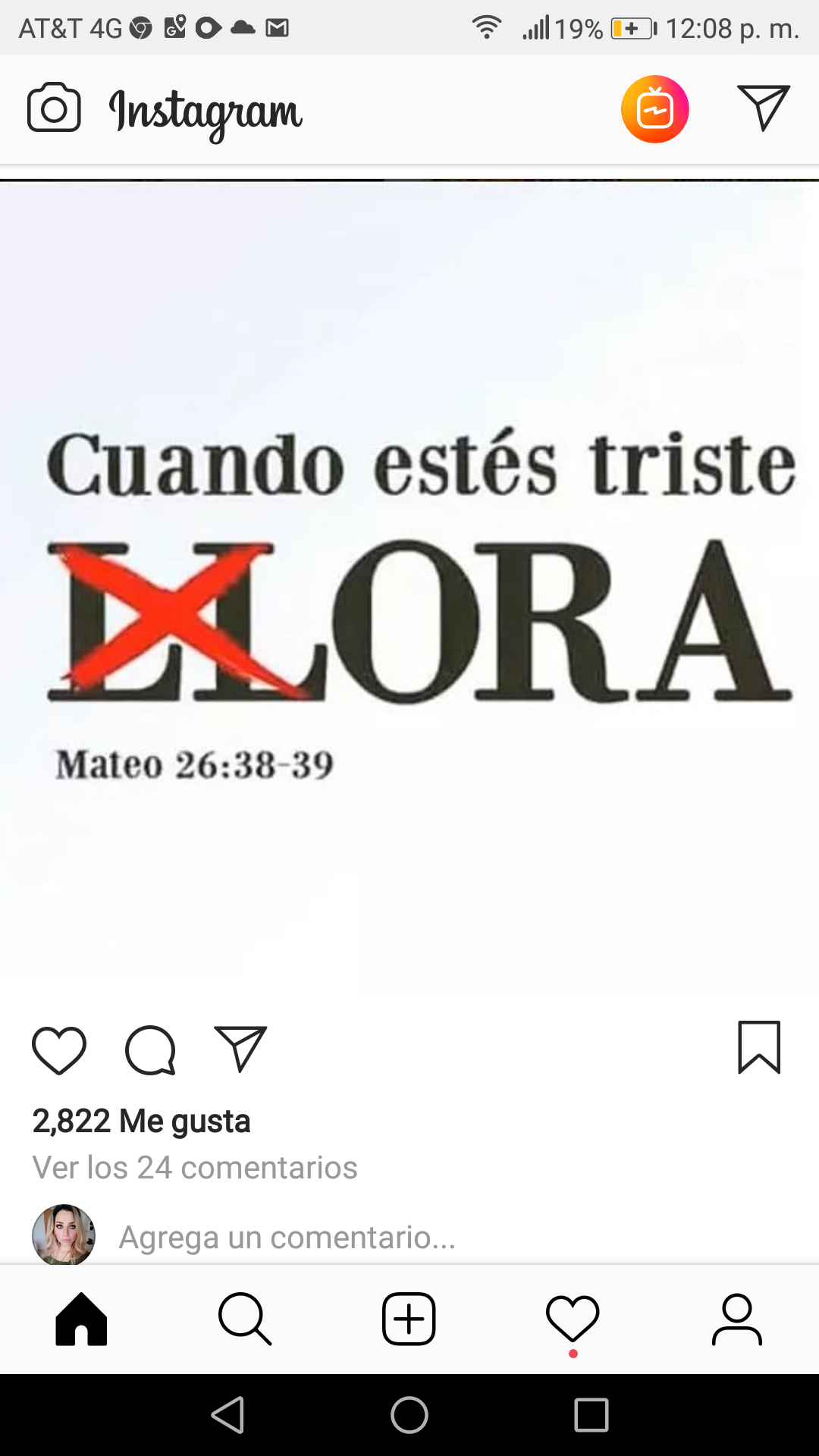Open the comment bubble under the post
819x1456 pixels.
click(x=150, y=1050)
